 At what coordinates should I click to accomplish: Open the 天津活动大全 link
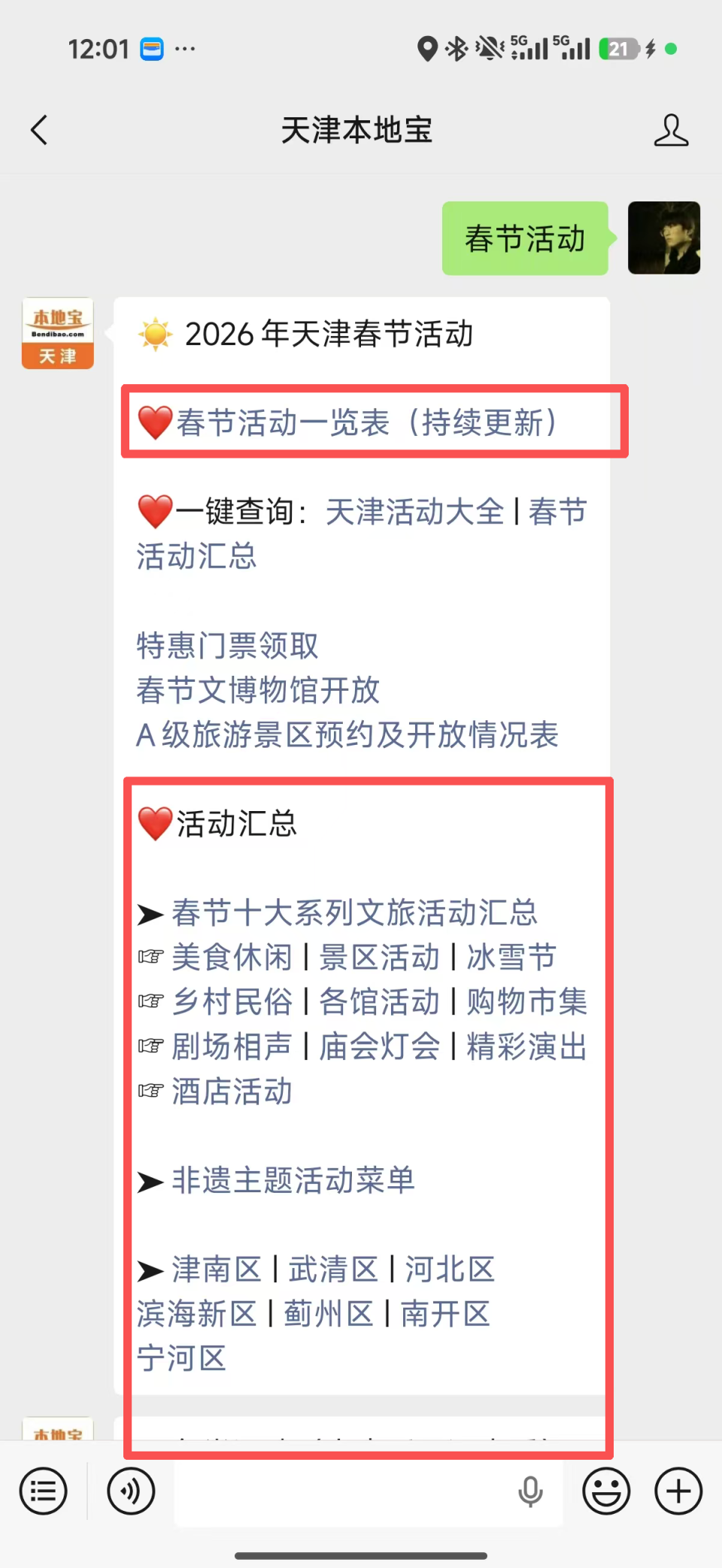[416, 511]
